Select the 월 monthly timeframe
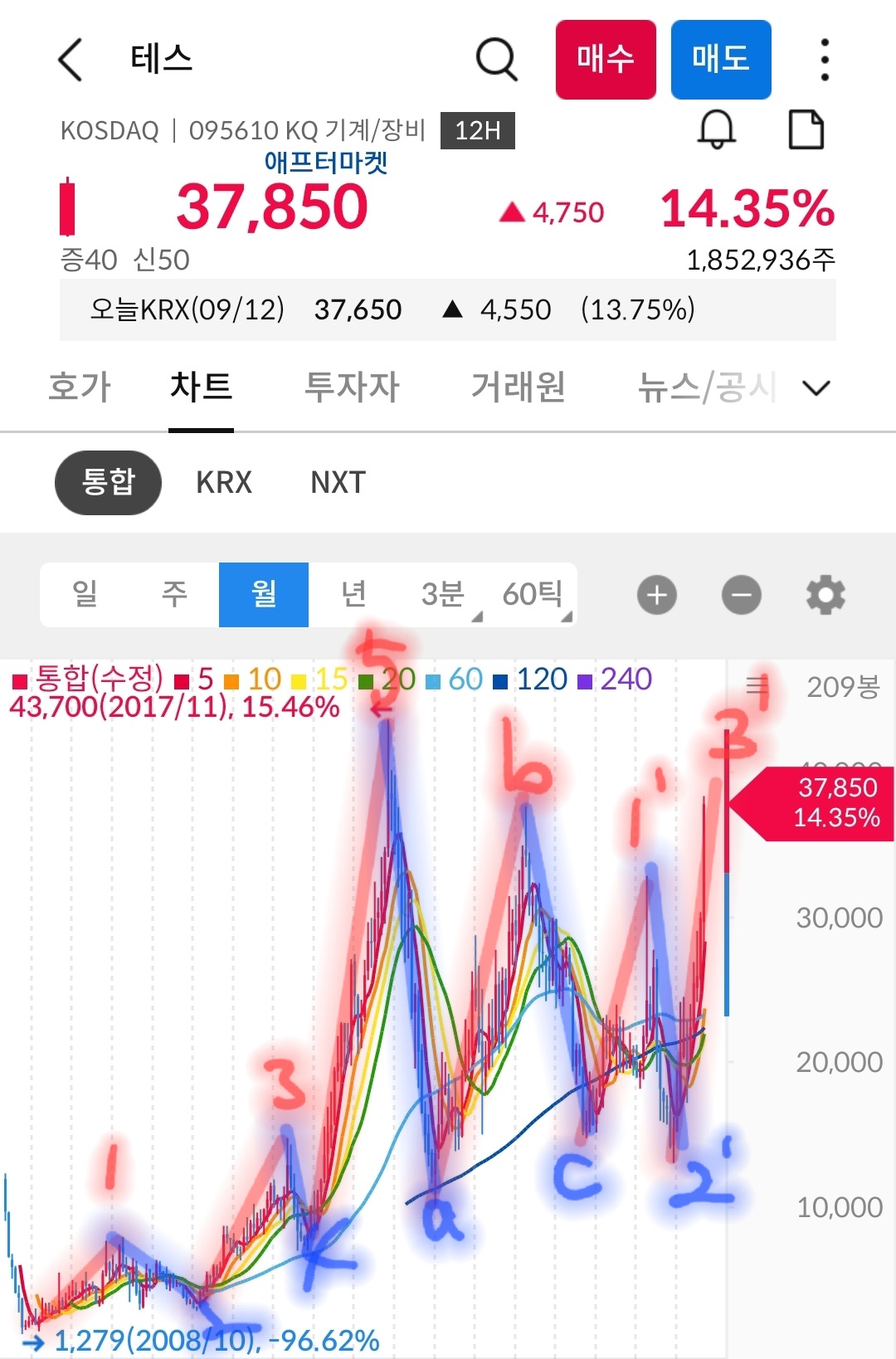The height and width of the screenshot is (1359, 896). [x=263, y=594]
